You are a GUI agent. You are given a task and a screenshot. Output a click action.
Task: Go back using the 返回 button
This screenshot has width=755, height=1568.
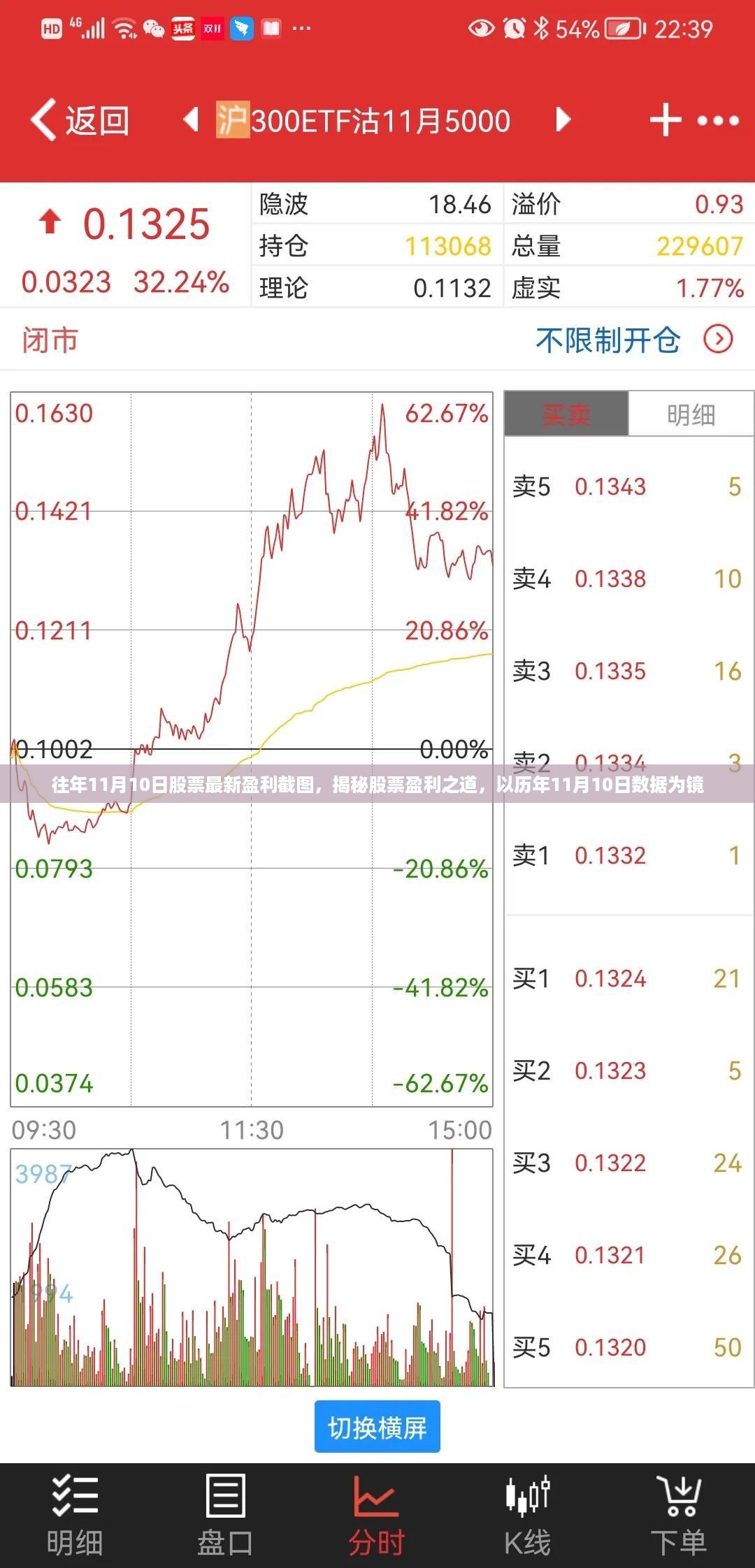click(x=80, y=121)
